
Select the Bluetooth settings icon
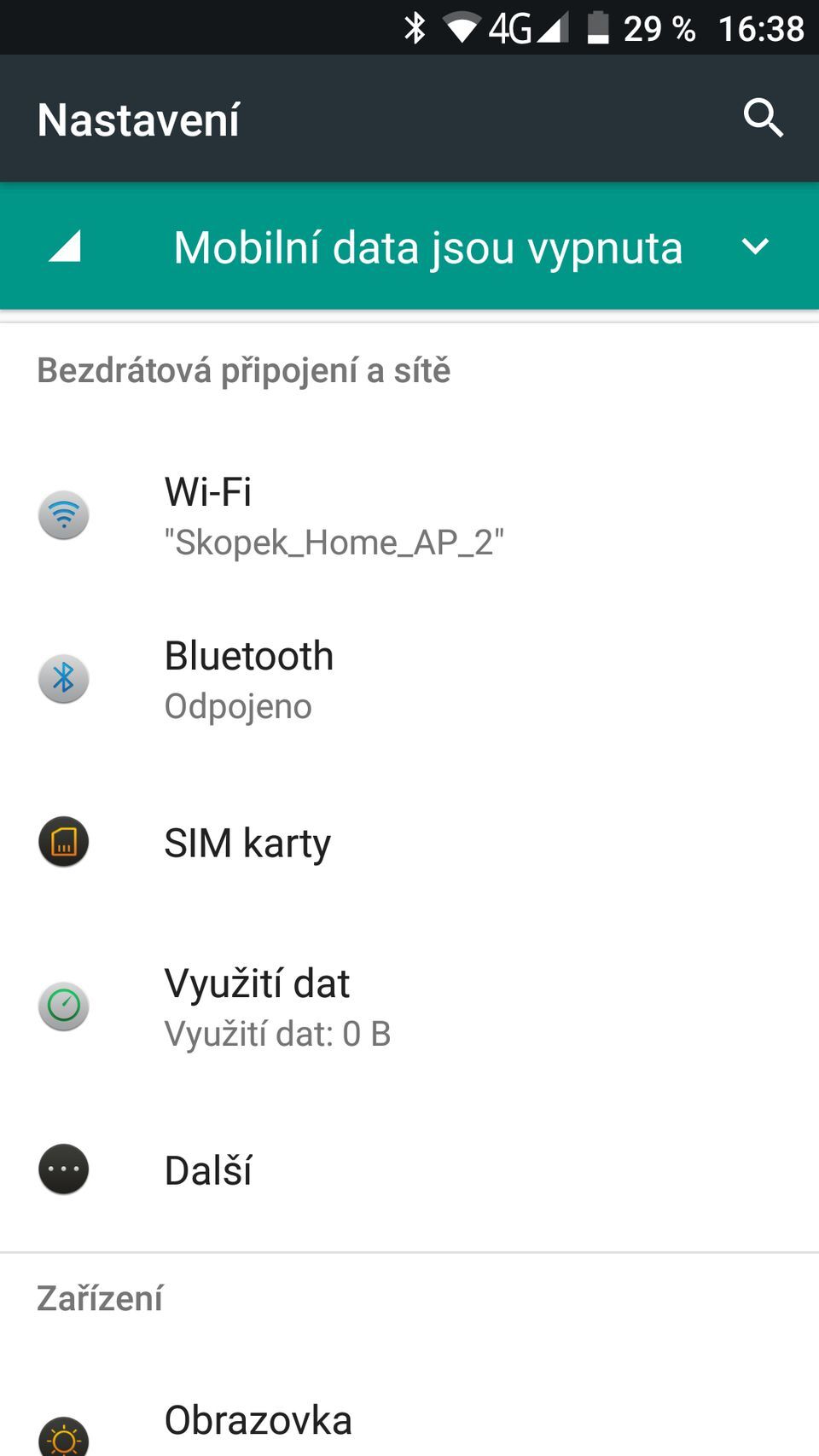click(63, 679)
